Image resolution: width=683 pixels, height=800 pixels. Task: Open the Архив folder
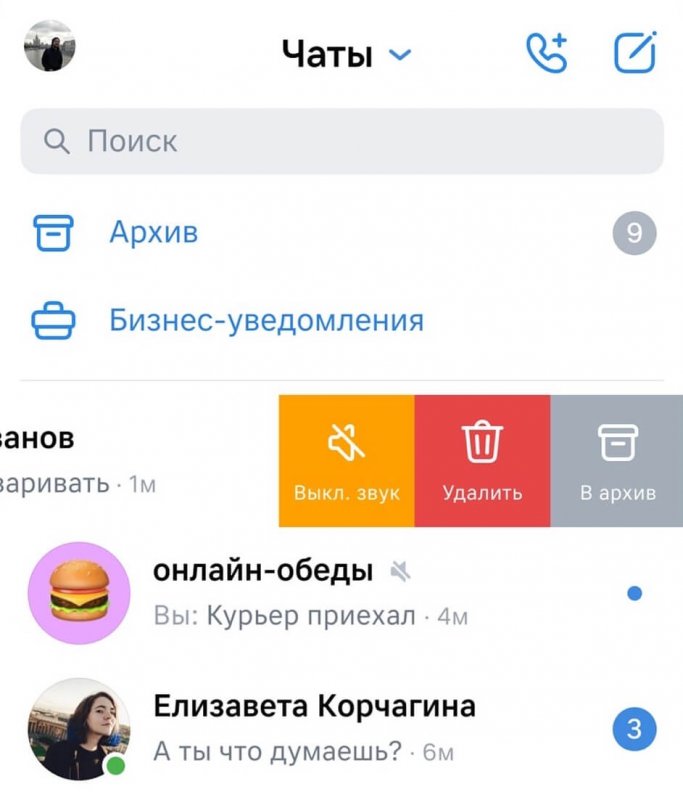[x=153, y=233]
